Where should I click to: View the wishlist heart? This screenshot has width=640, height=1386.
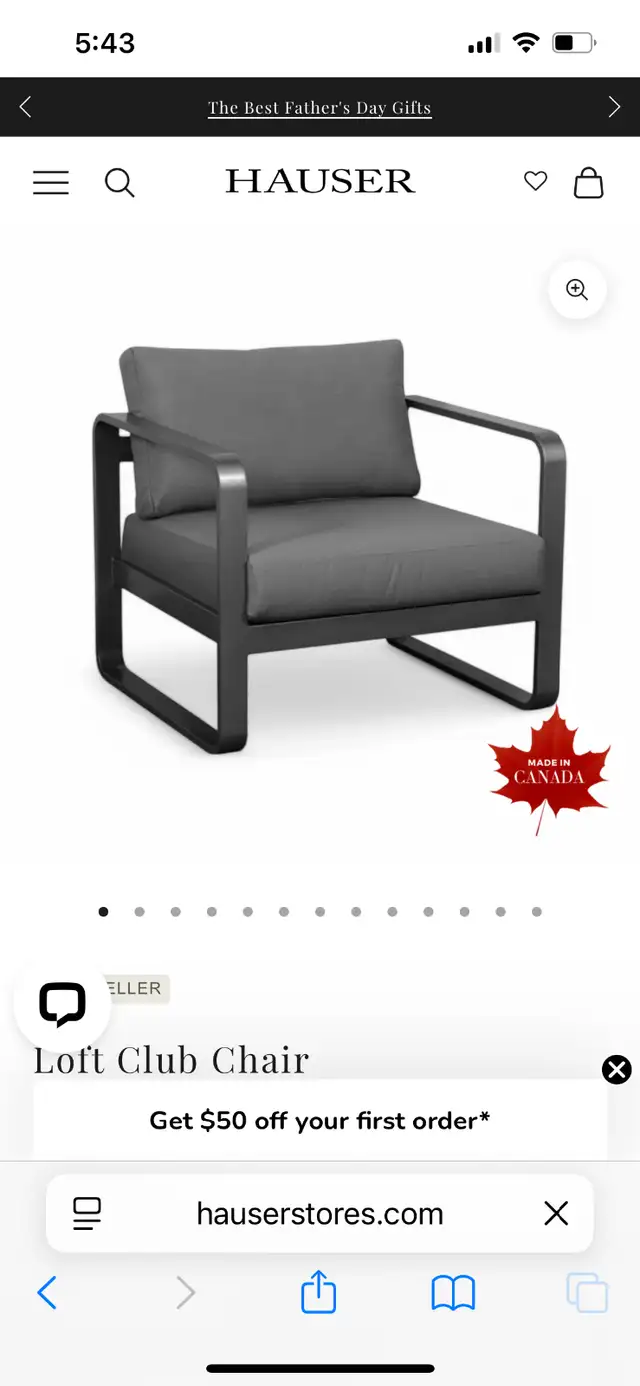[536, 181]
